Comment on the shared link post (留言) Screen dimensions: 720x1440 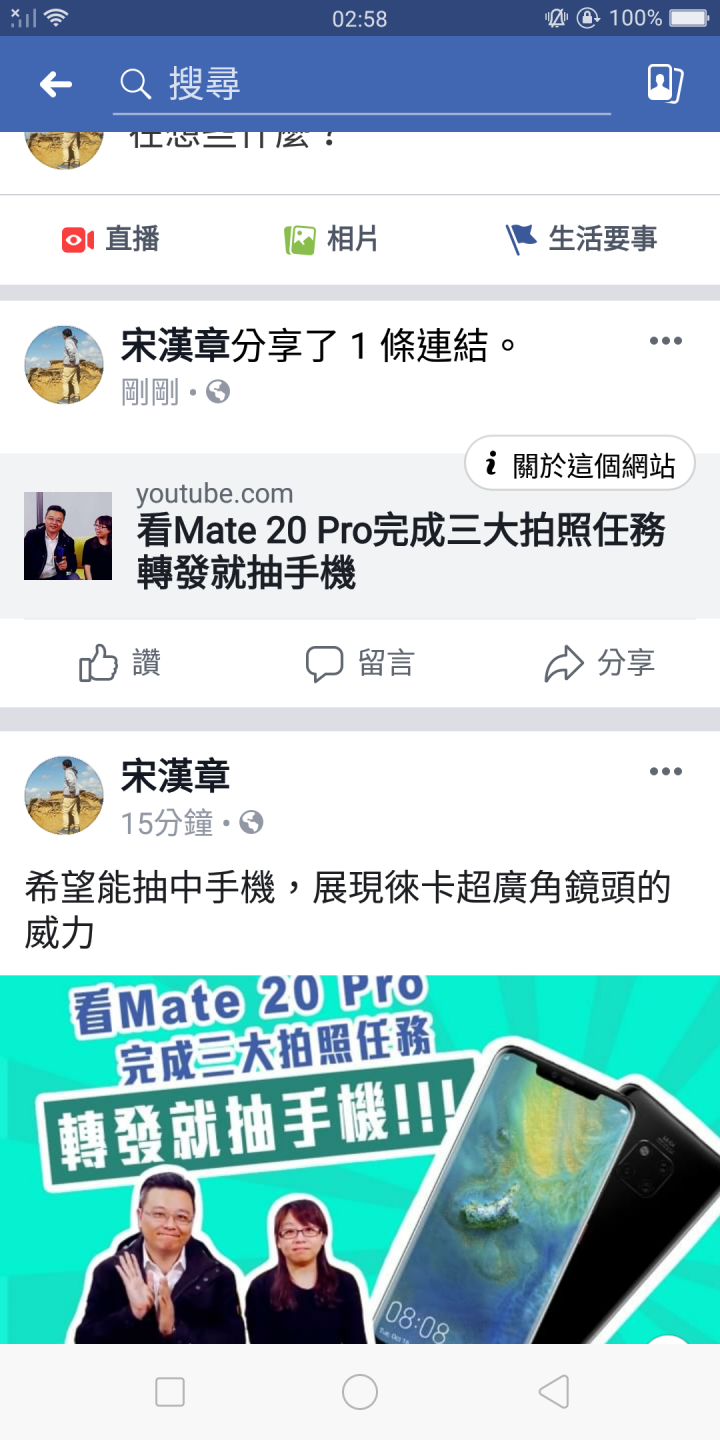click(x=360, y=663)
